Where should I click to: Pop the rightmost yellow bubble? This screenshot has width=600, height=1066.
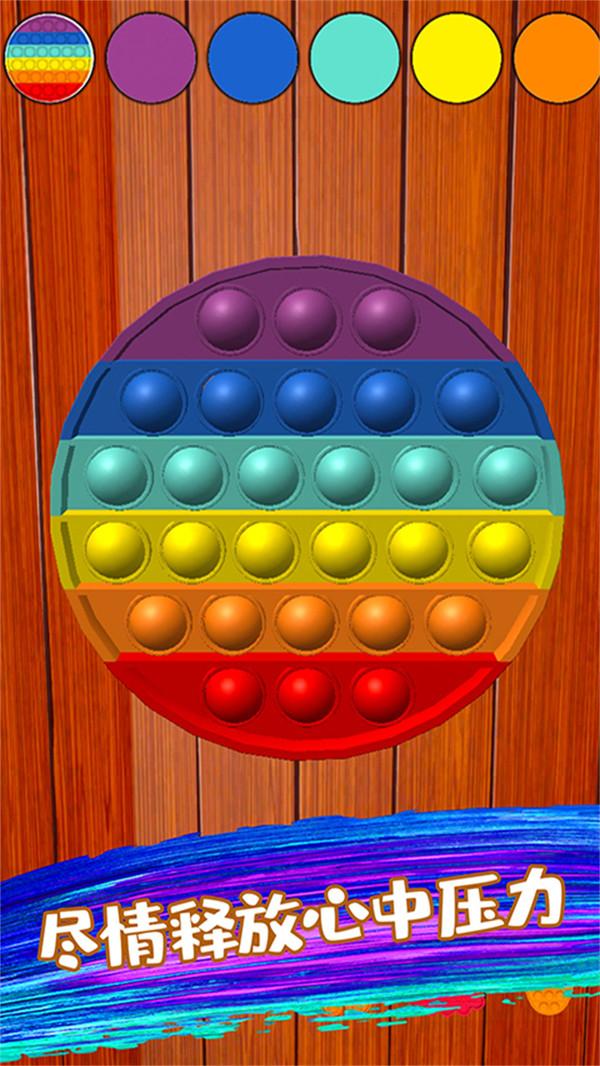(500, 548)
